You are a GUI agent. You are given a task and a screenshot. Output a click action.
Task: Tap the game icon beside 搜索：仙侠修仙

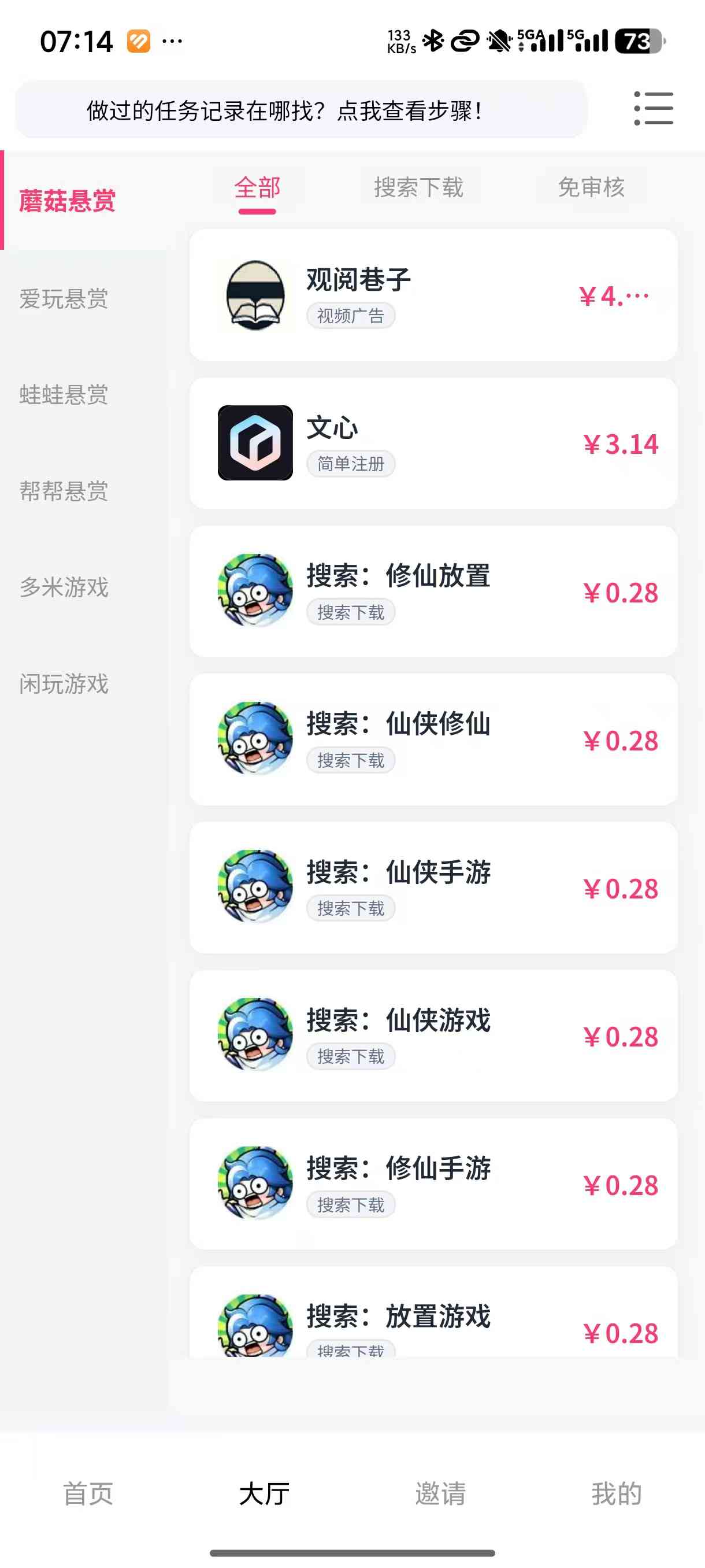click(x=254, y=739)
